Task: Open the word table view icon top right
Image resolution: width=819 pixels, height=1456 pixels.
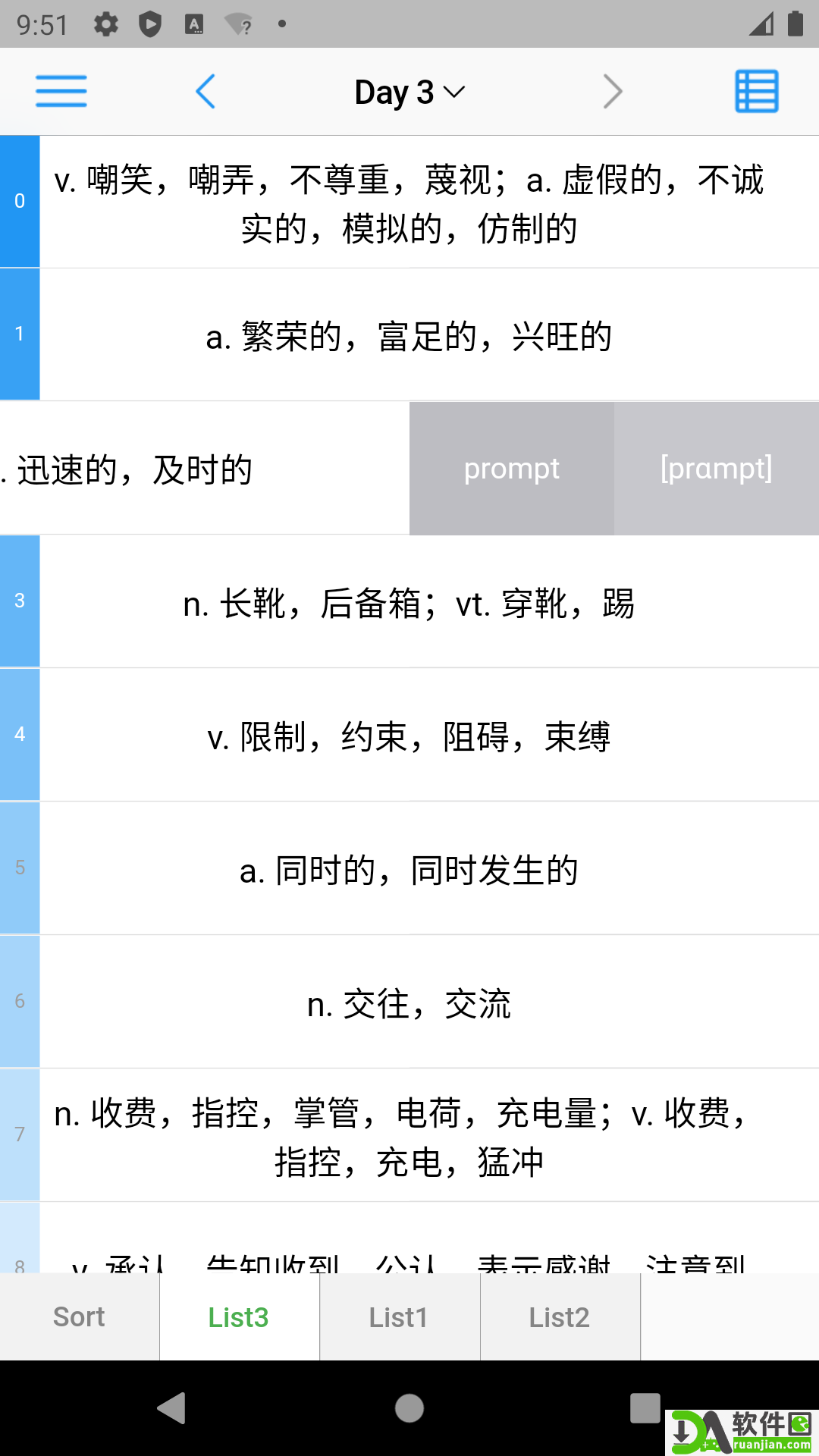Action: click(756, 91)
